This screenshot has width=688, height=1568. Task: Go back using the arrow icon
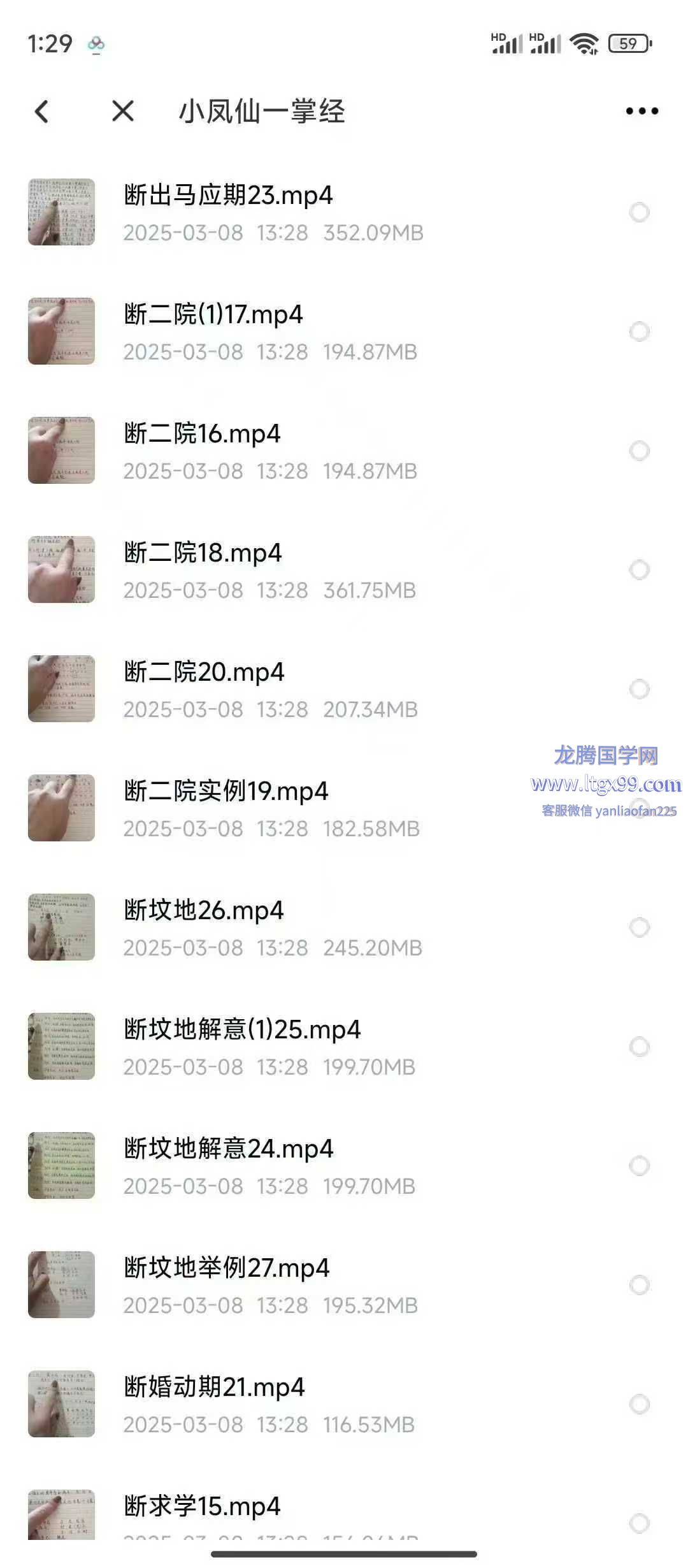[x=42, y=112]
